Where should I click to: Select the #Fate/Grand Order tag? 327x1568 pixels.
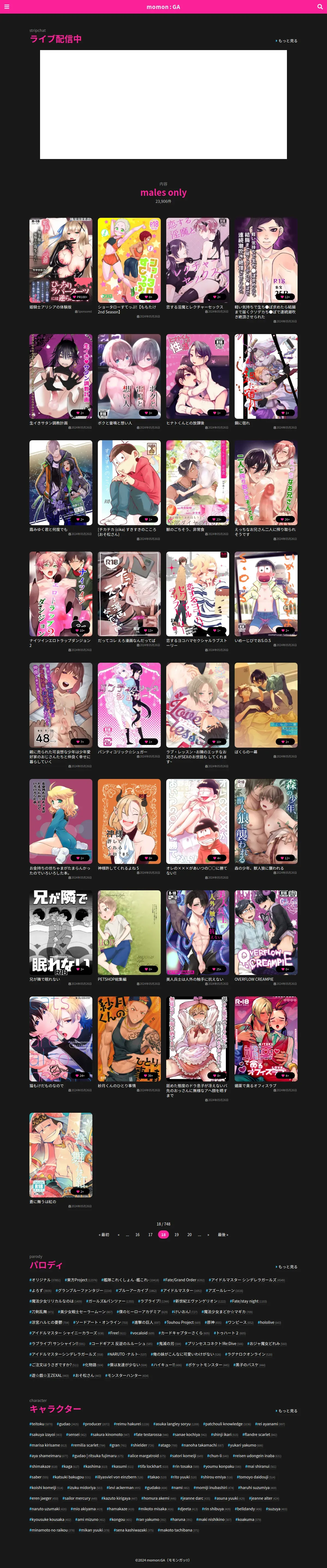coord(183,1279)
